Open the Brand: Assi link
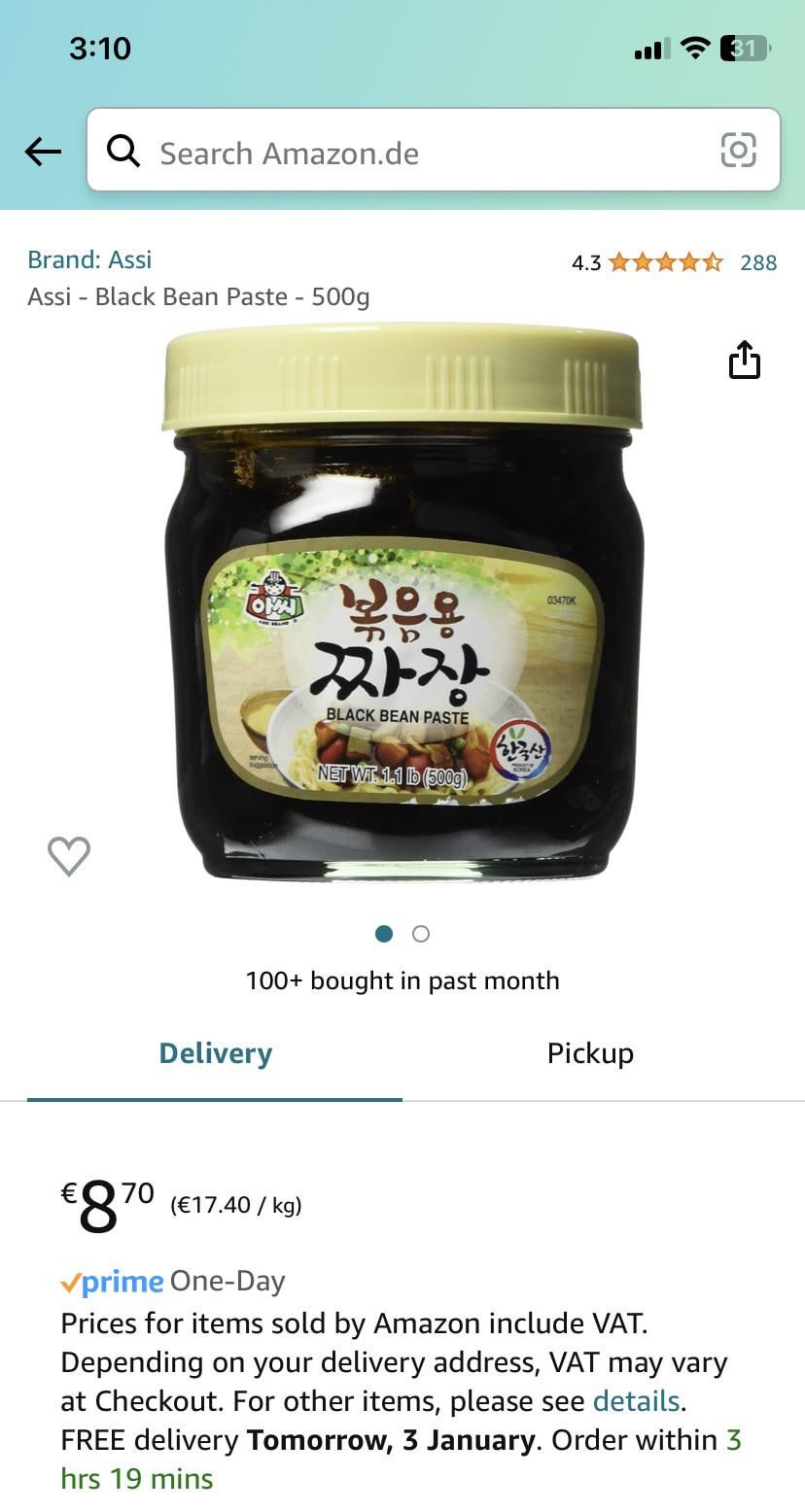Image resolution: width=805 pixels, height=1512 pixels. [x=89, y=259]
